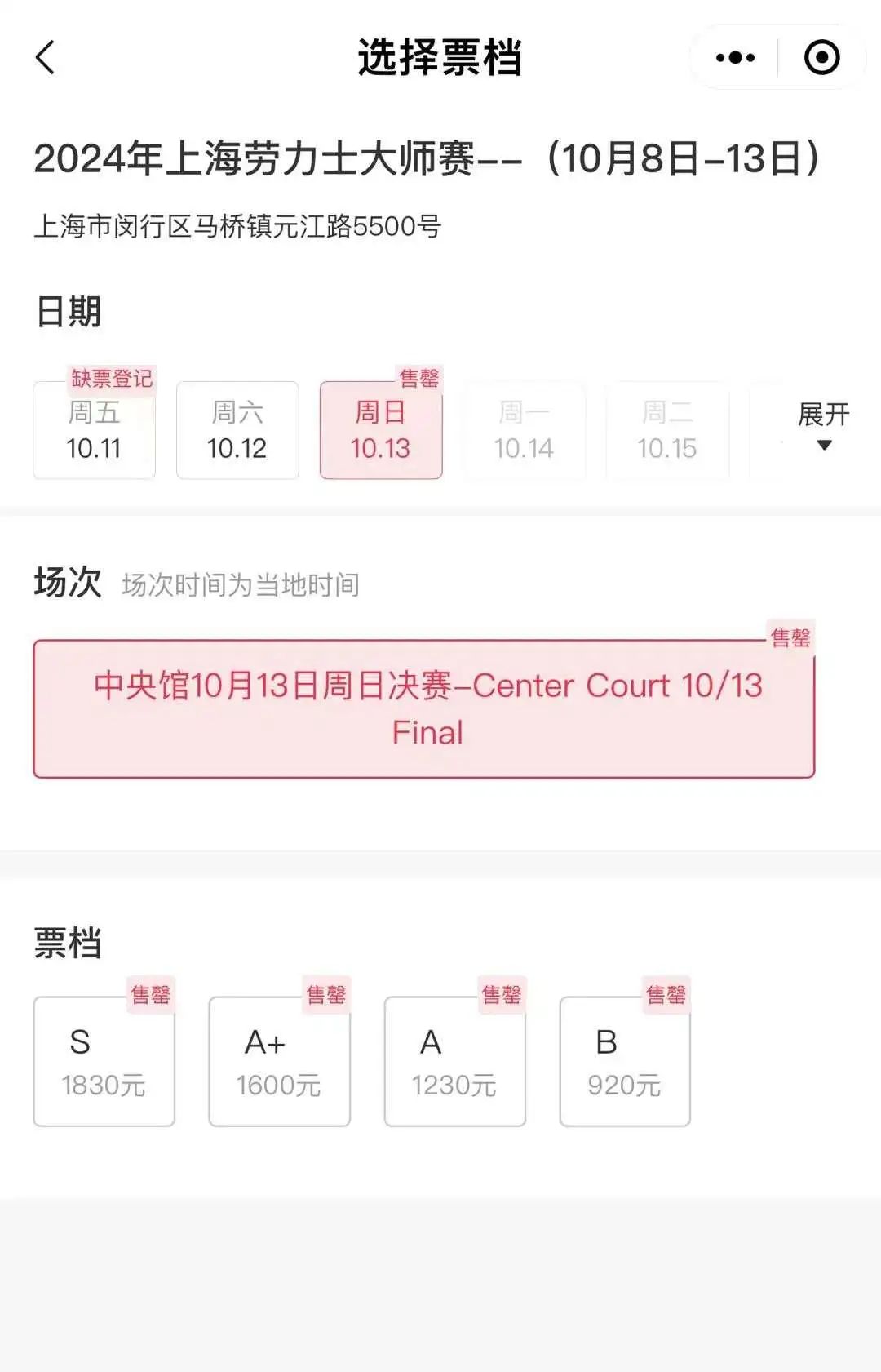Select the A tier 1230元 ticket
The width and height of the screenshot is (881, 1372).
[x=455, y=1062]
